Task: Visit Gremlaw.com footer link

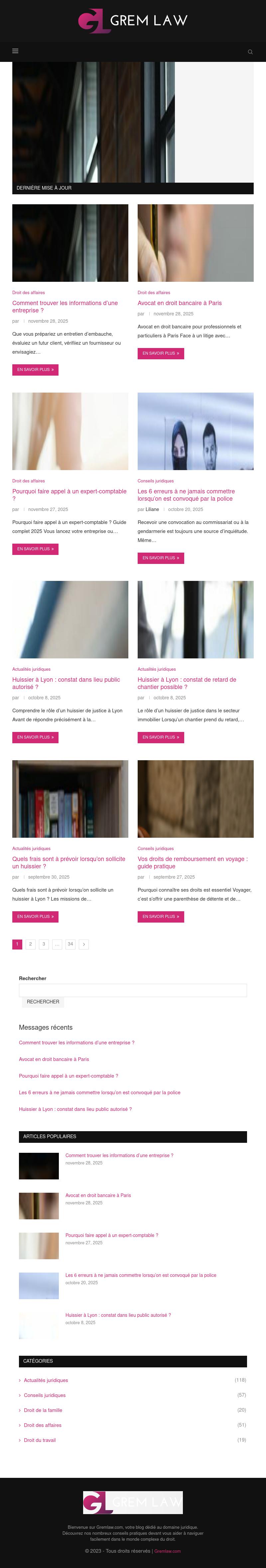Action: pyautogui.click(x=167, y=1546)
